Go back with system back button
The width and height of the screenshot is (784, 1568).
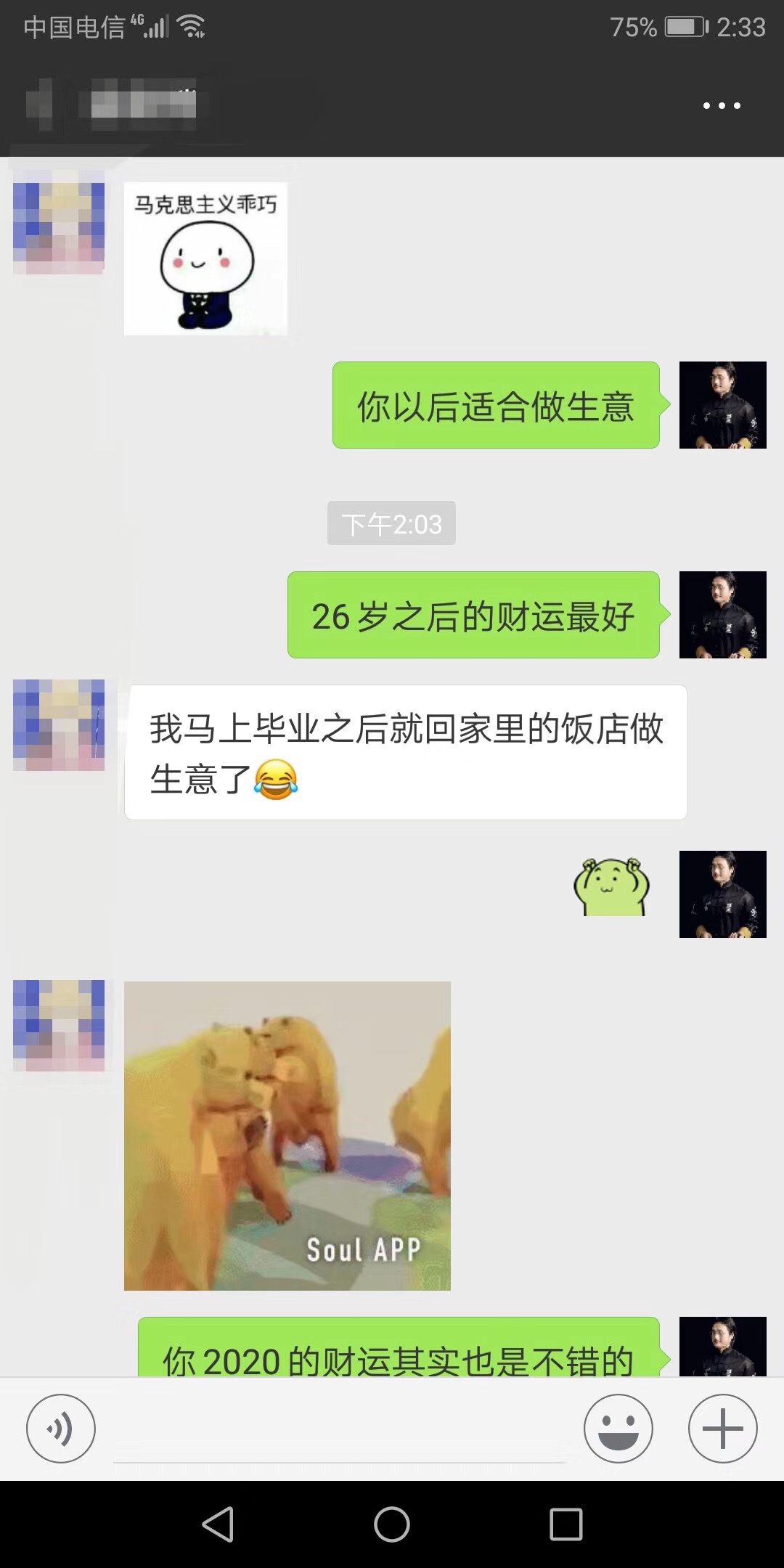[x=218, y=1524]
